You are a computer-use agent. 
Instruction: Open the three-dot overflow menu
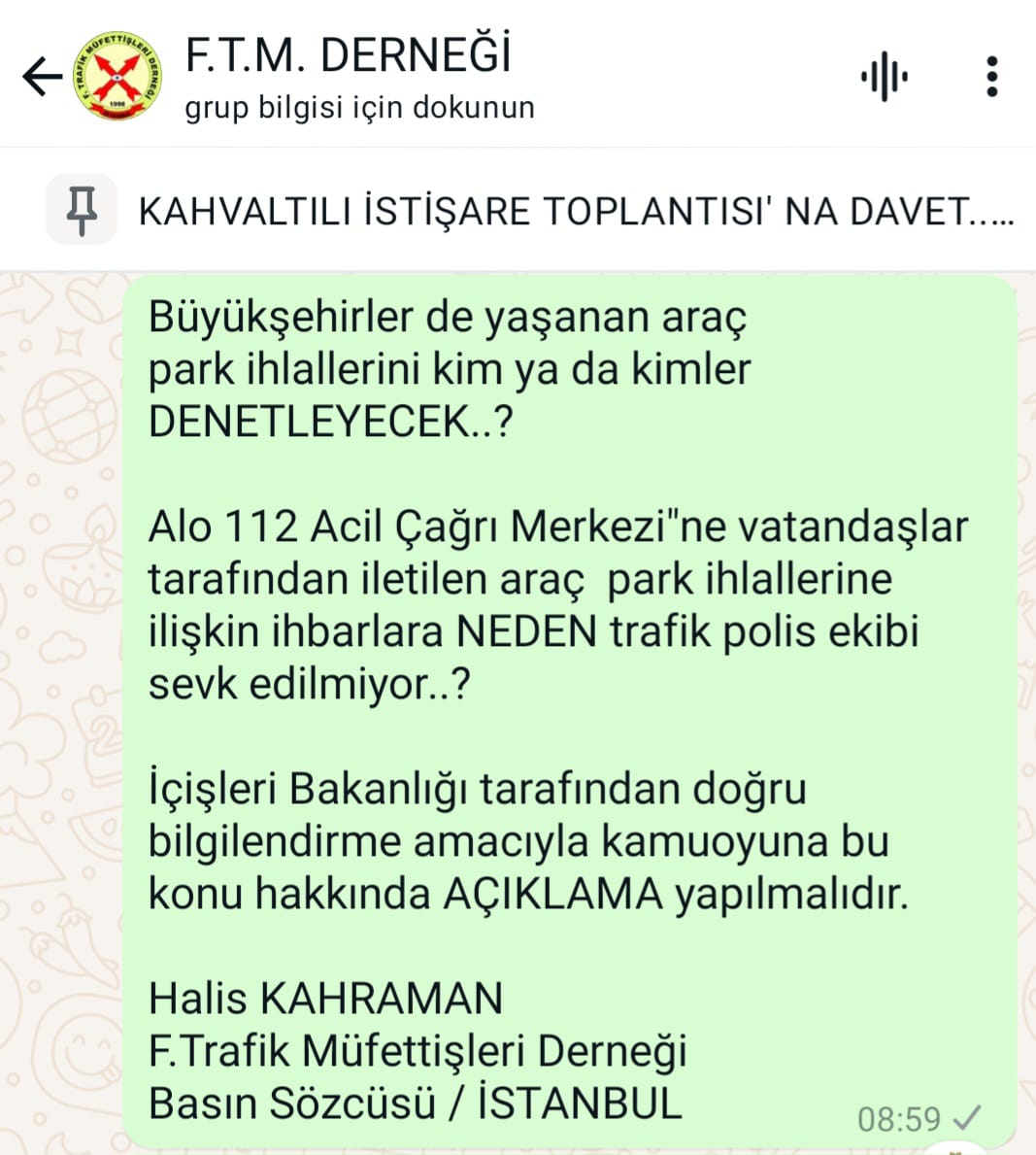point(991,77)
